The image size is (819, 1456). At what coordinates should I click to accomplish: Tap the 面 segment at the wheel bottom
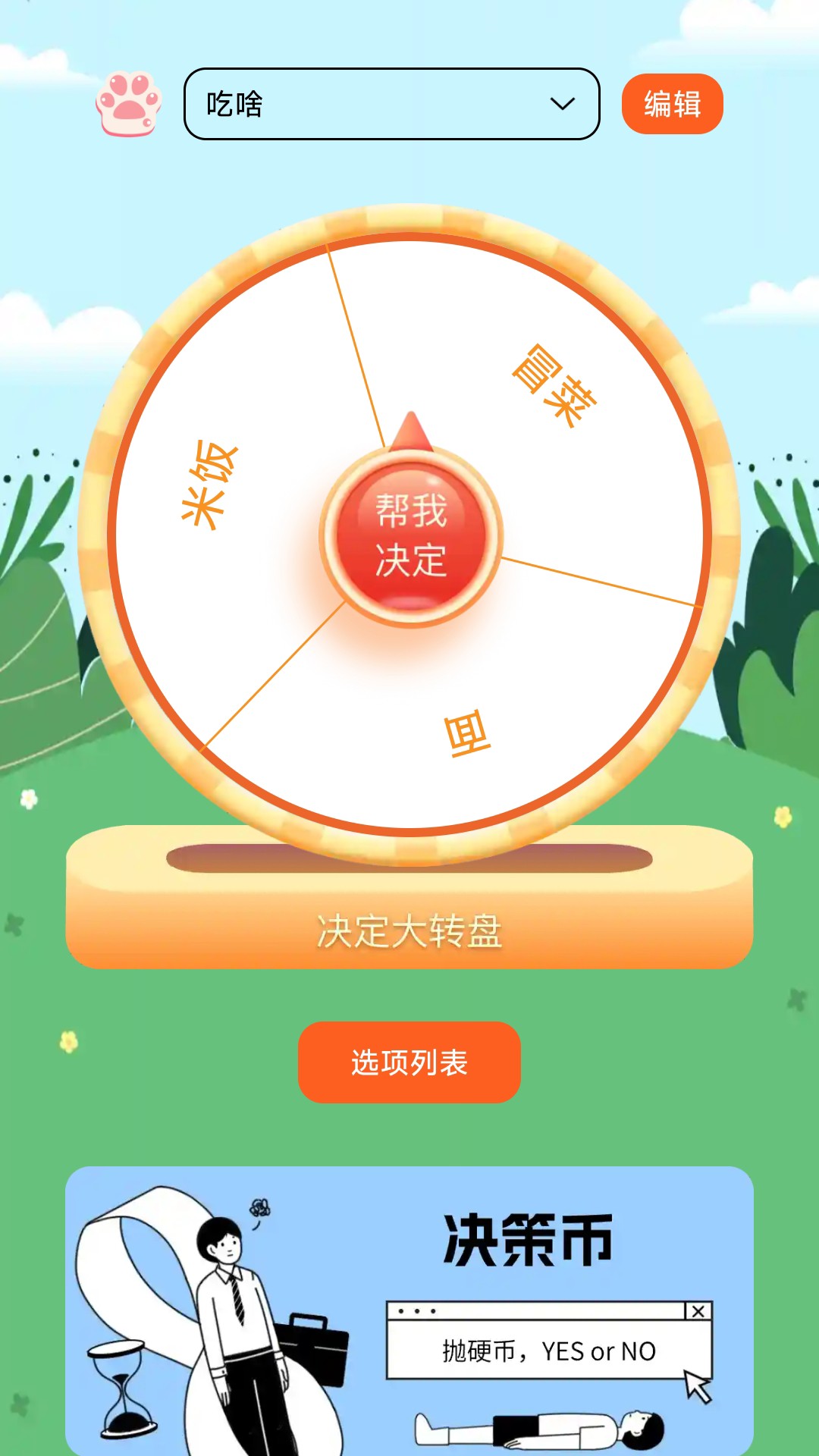(466, 732)
